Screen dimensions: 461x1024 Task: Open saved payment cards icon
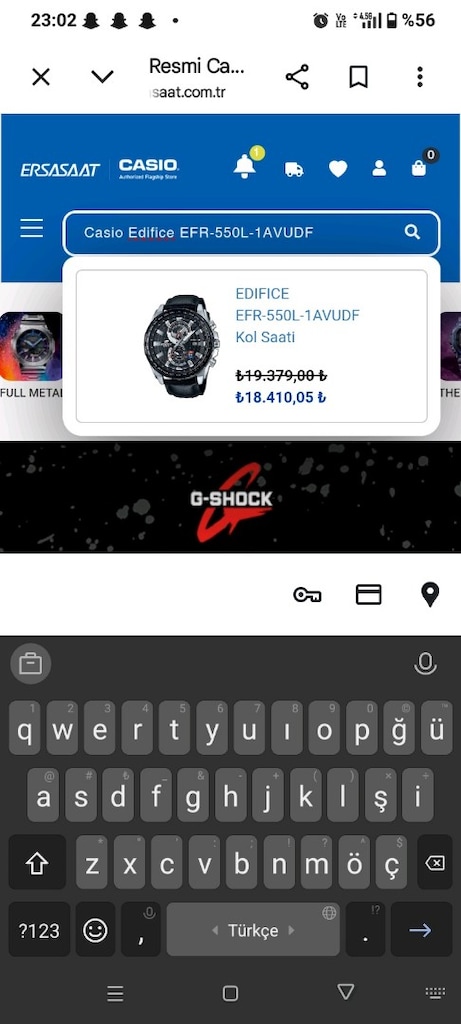coord(368,595)
